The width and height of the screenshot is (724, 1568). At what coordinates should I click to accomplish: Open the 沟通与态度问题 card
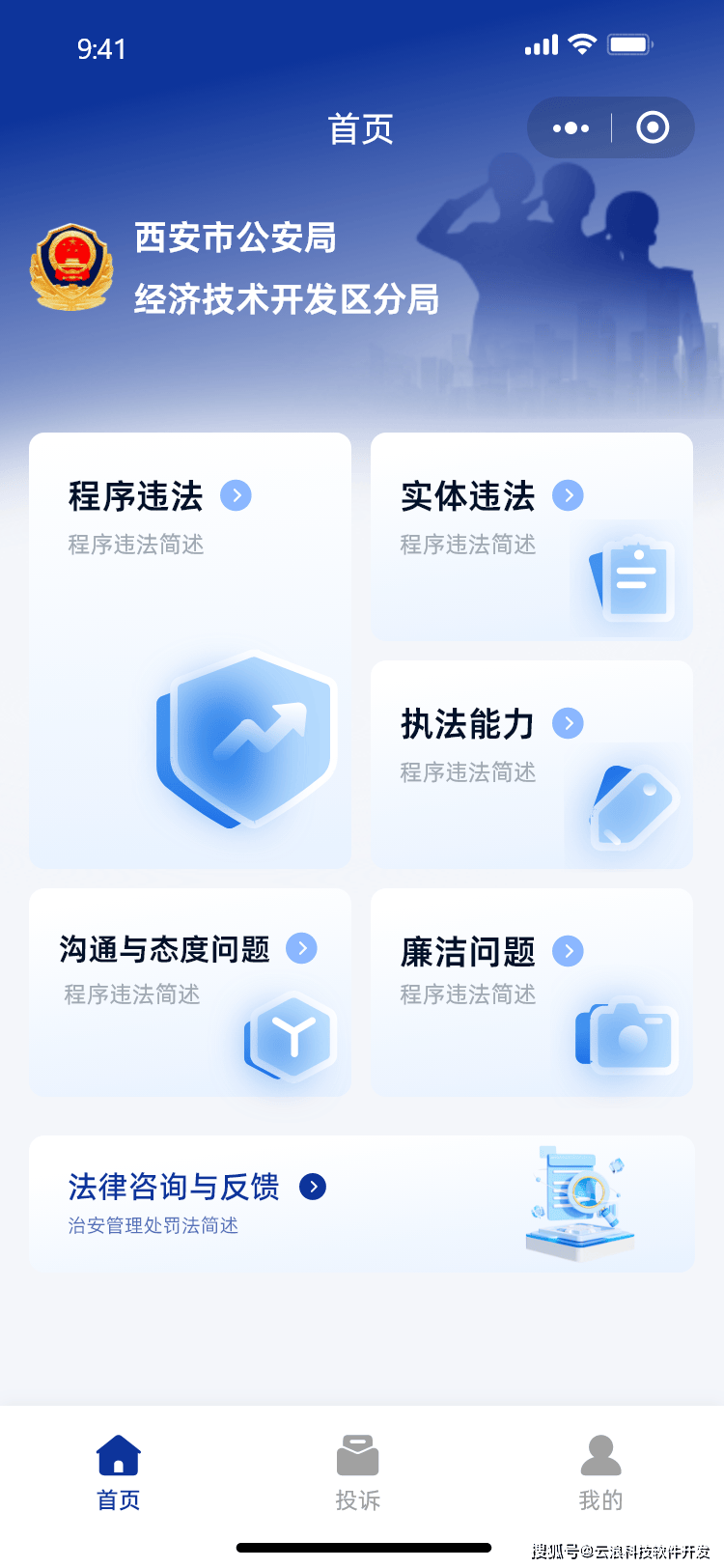coord(190,992)
